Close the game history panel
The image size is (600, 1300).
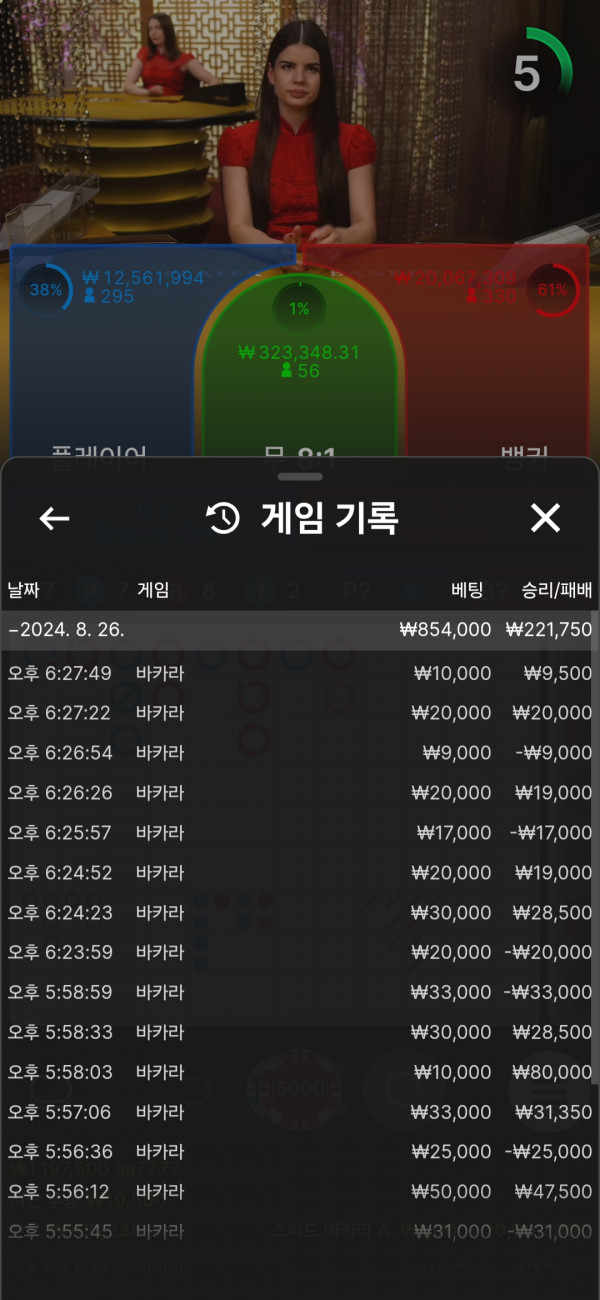coord(545,518)
